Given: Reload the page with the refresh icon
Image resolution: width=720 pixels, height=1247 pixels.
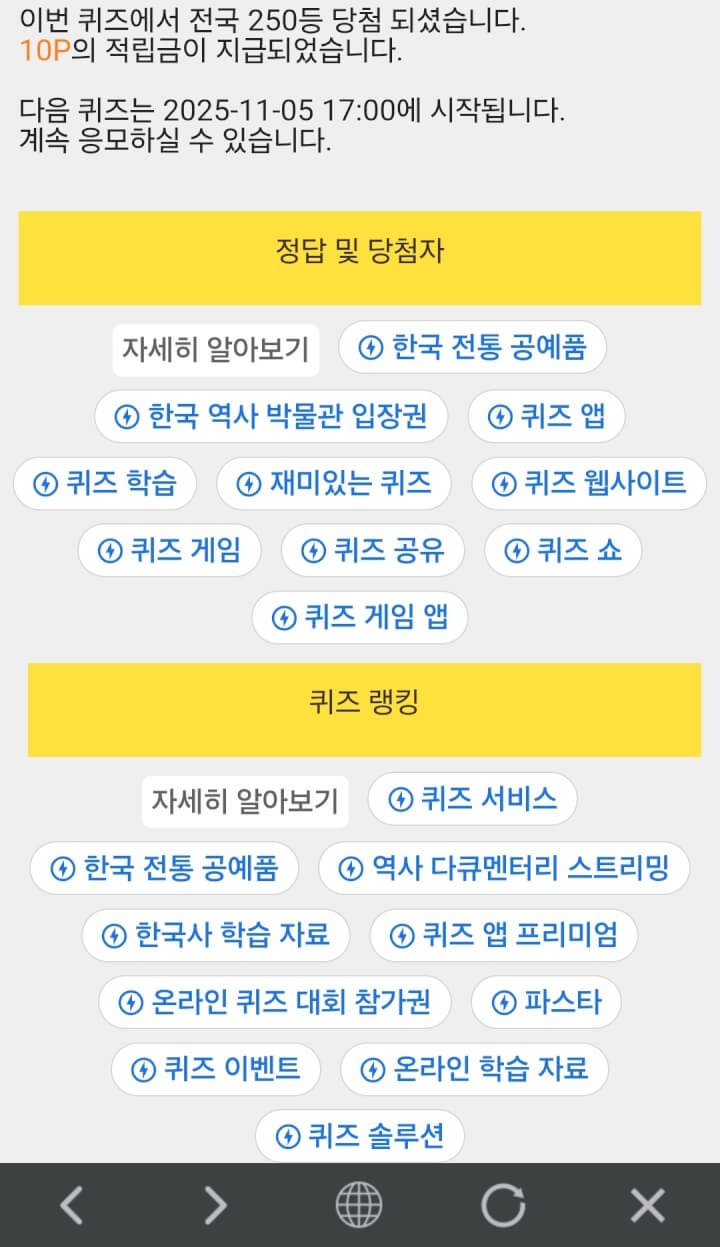Looking at the screenshot, I should point(503,1205).
